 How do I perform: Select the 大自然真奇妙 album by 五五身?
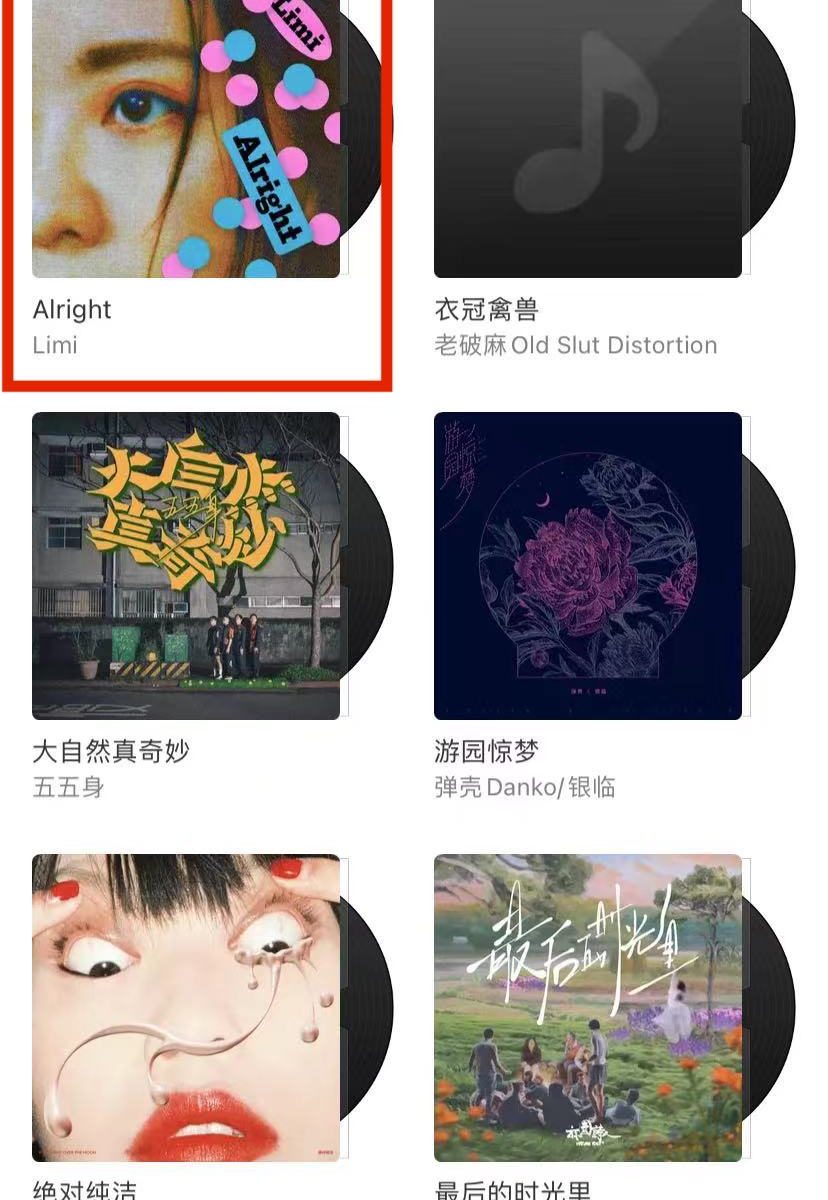[186, 566]
